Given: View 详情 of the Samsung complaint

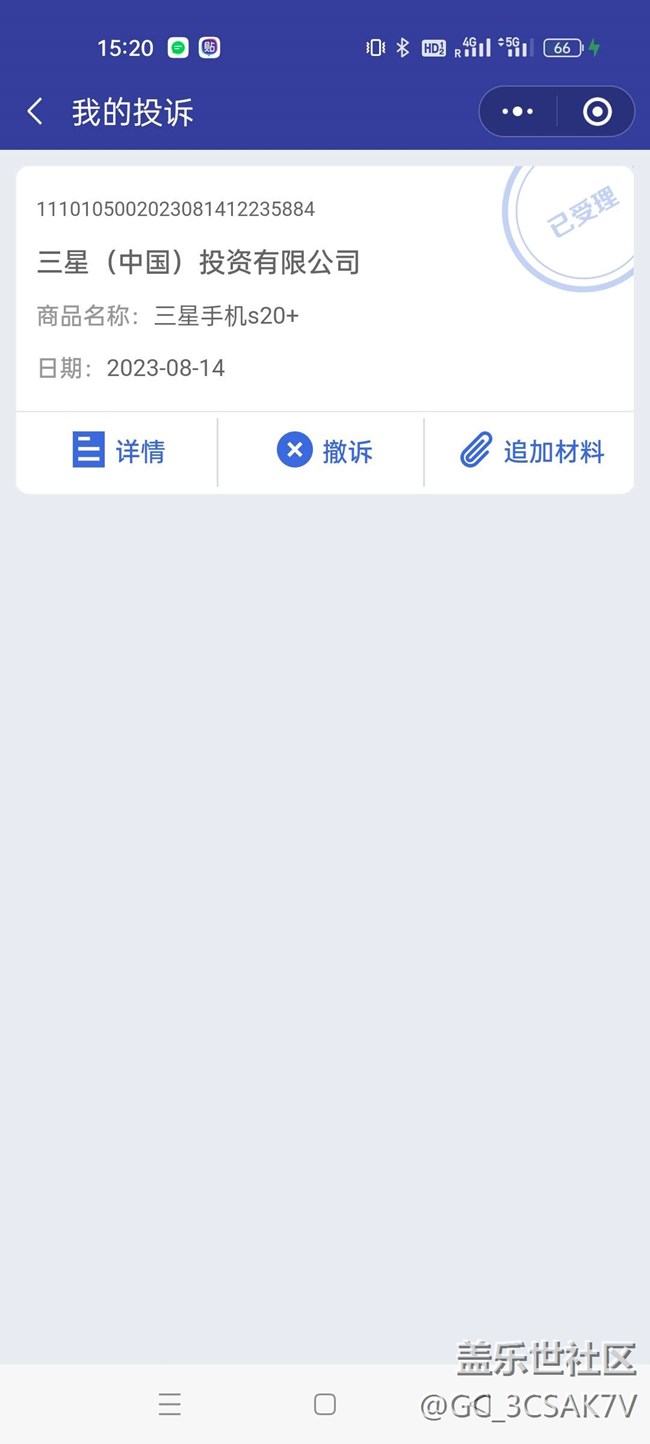Looking at the screenshot, I should (118, 451).
